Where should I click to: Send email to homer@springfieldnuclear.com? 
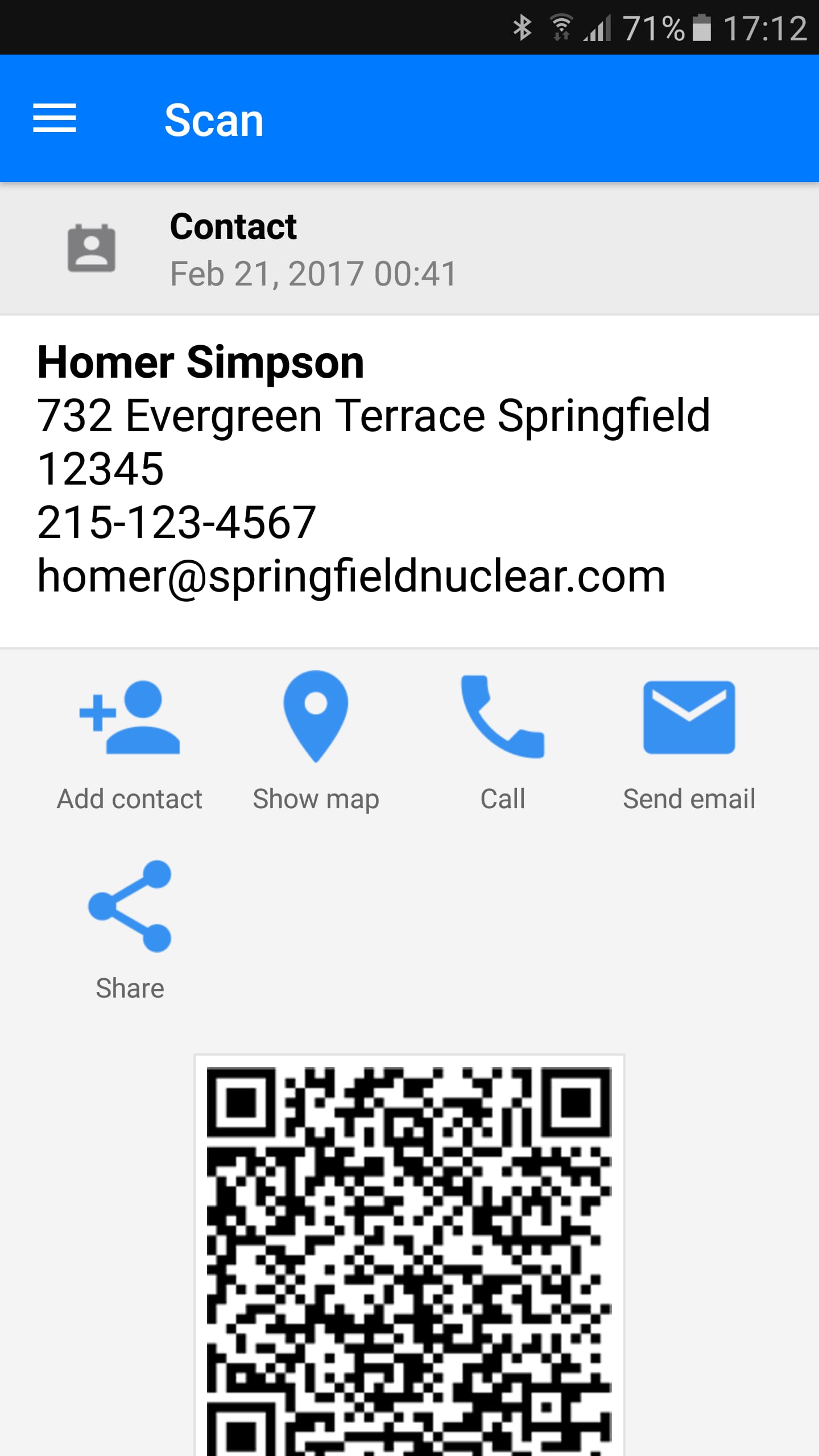click(689, 739)
